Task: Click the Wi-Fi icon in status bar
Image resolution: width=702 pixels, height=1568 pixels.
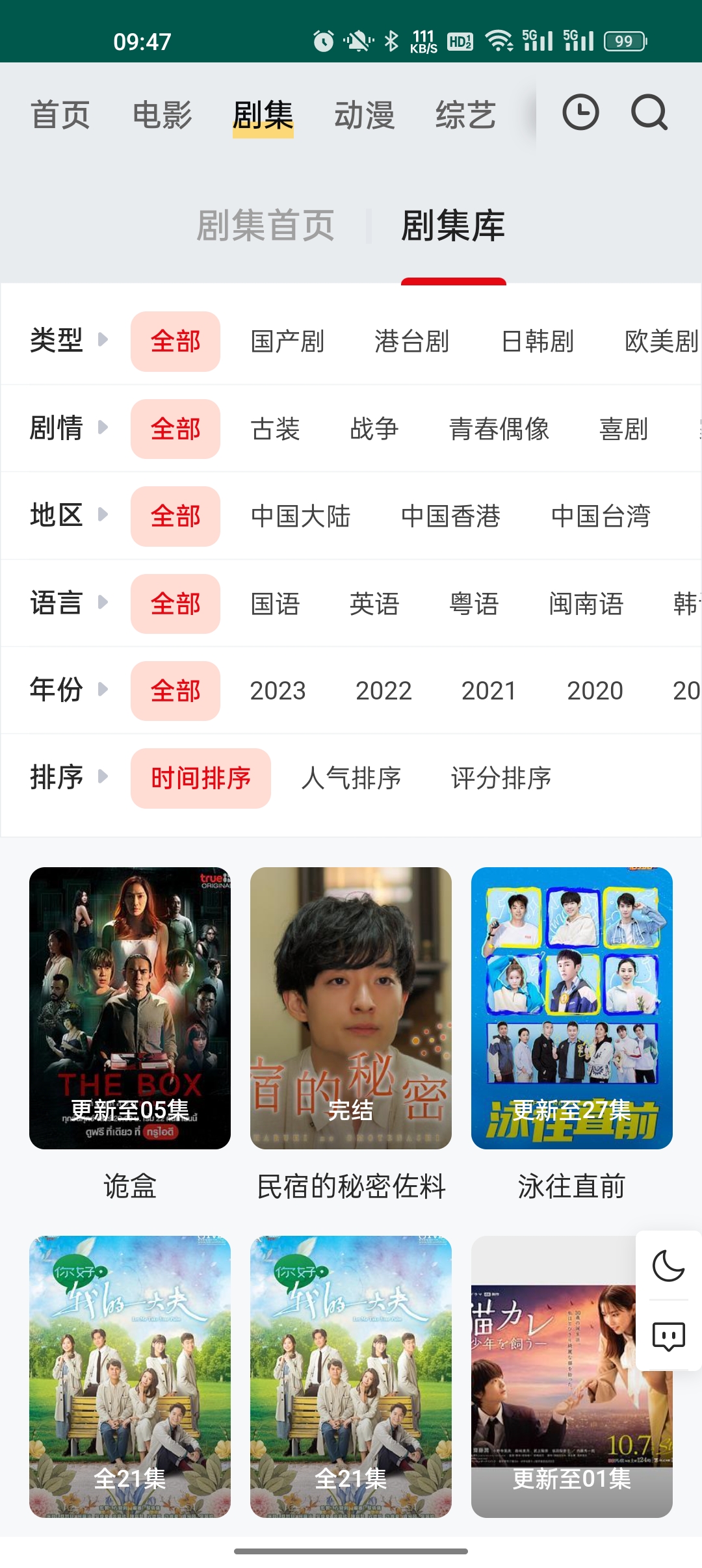Action: (499, 40)
